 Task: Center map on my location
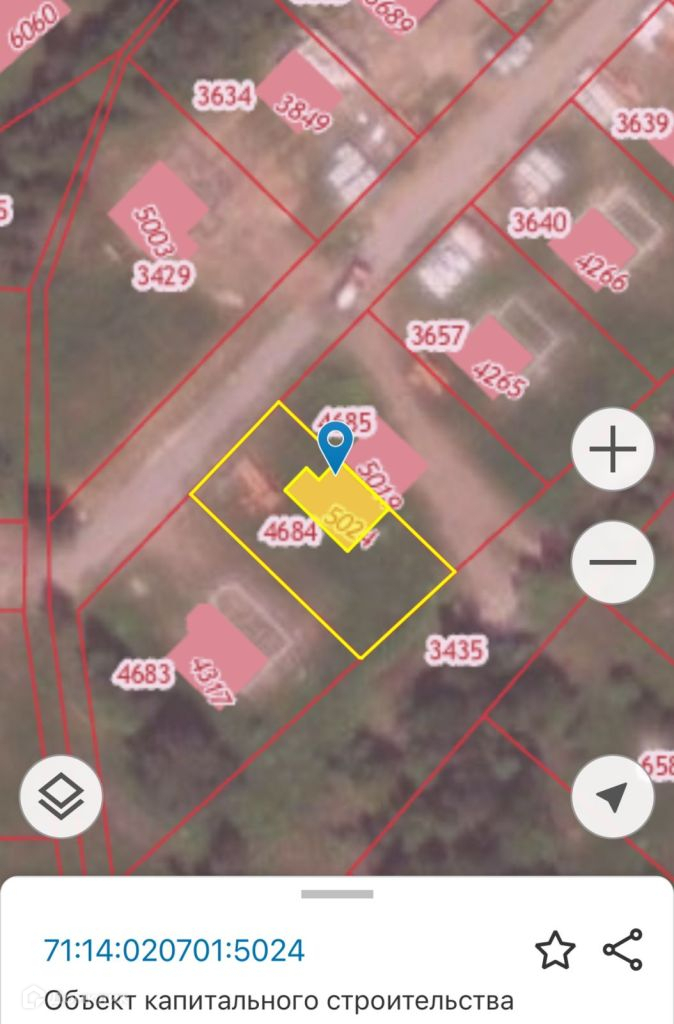(613, 796)
